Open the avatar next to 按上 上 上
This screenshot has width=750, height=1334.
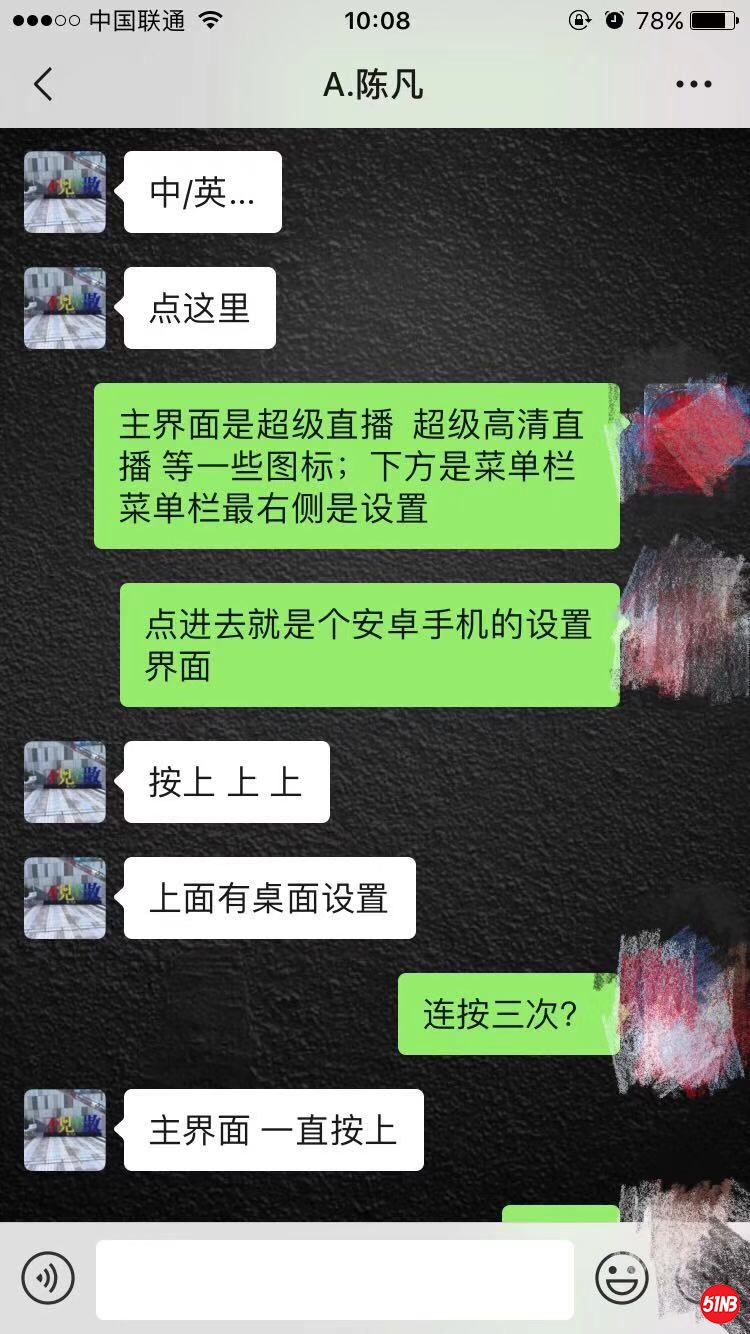click(65, 782)
